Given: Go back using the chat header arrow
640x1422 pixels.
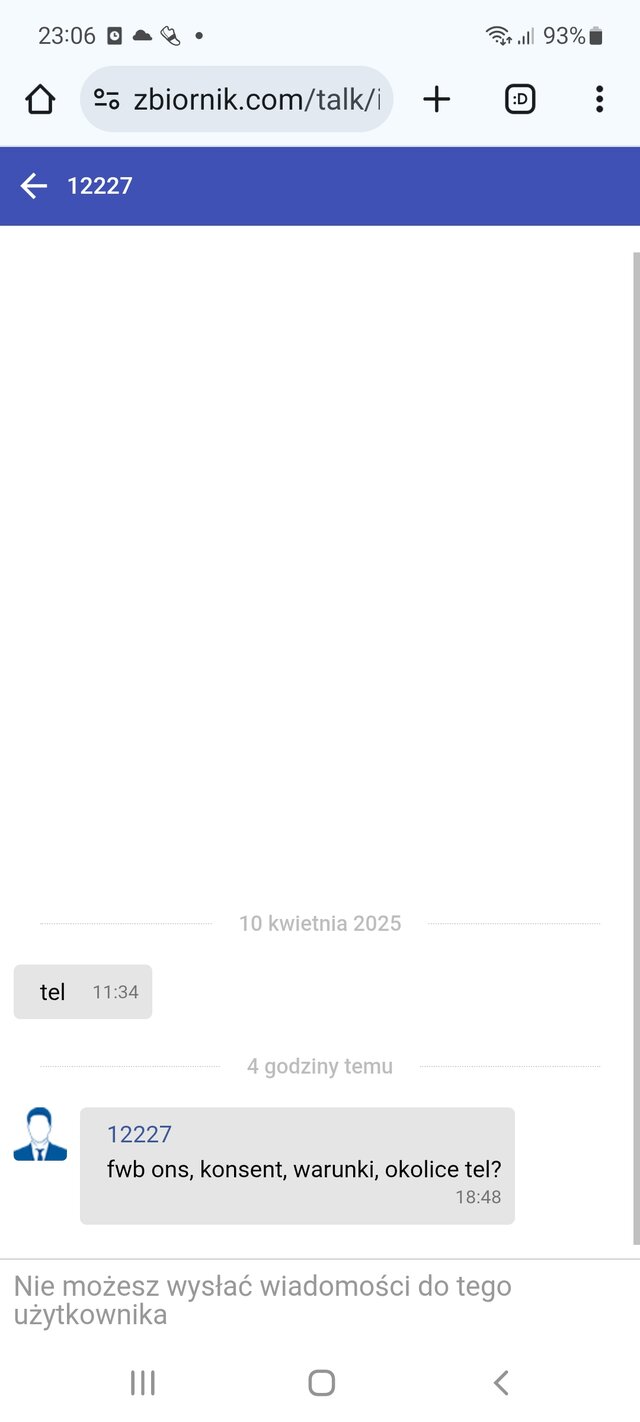Looking at the screenshot, I should coord(34,186).
